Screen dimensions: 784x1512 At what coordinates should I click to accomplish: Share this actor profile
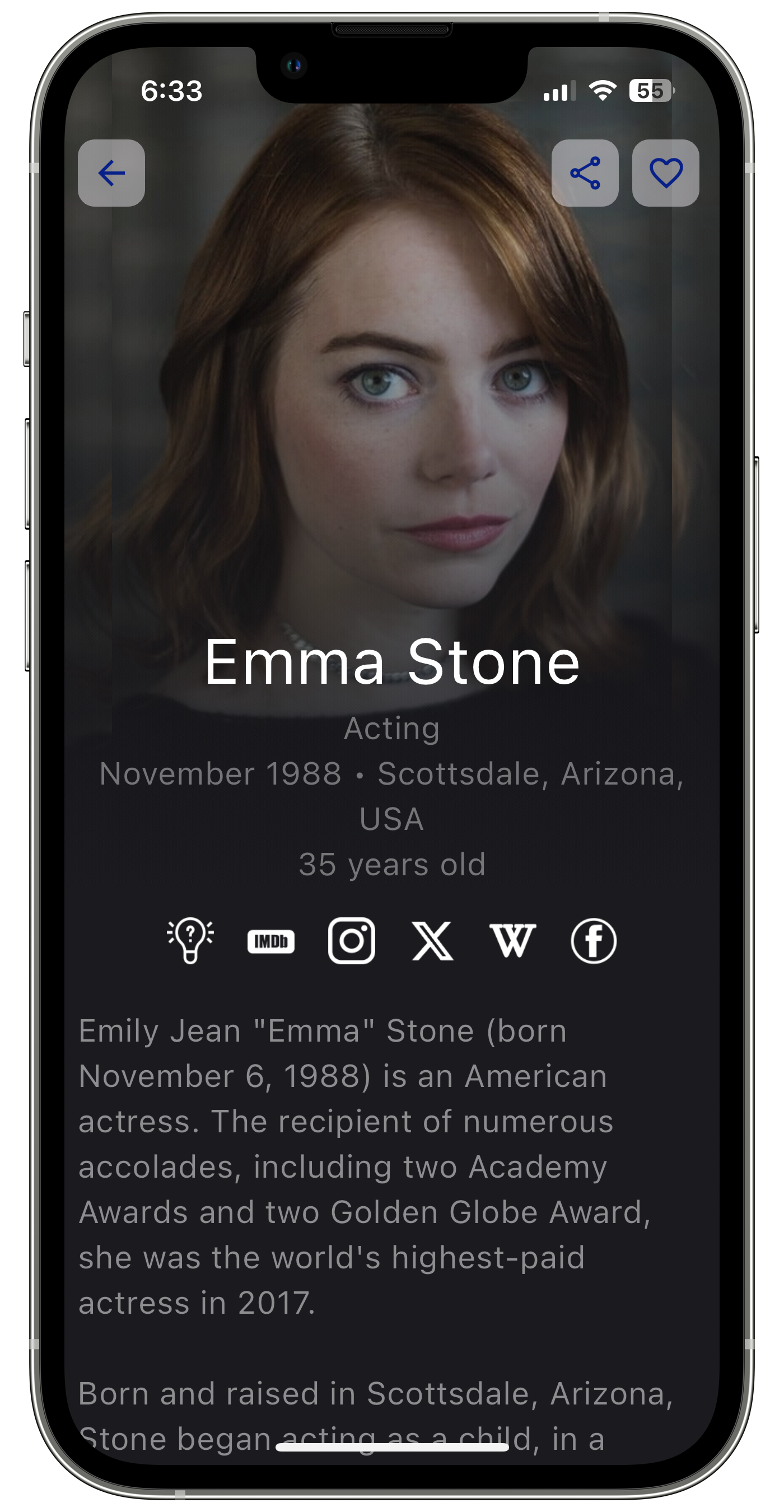coord(585,173)
